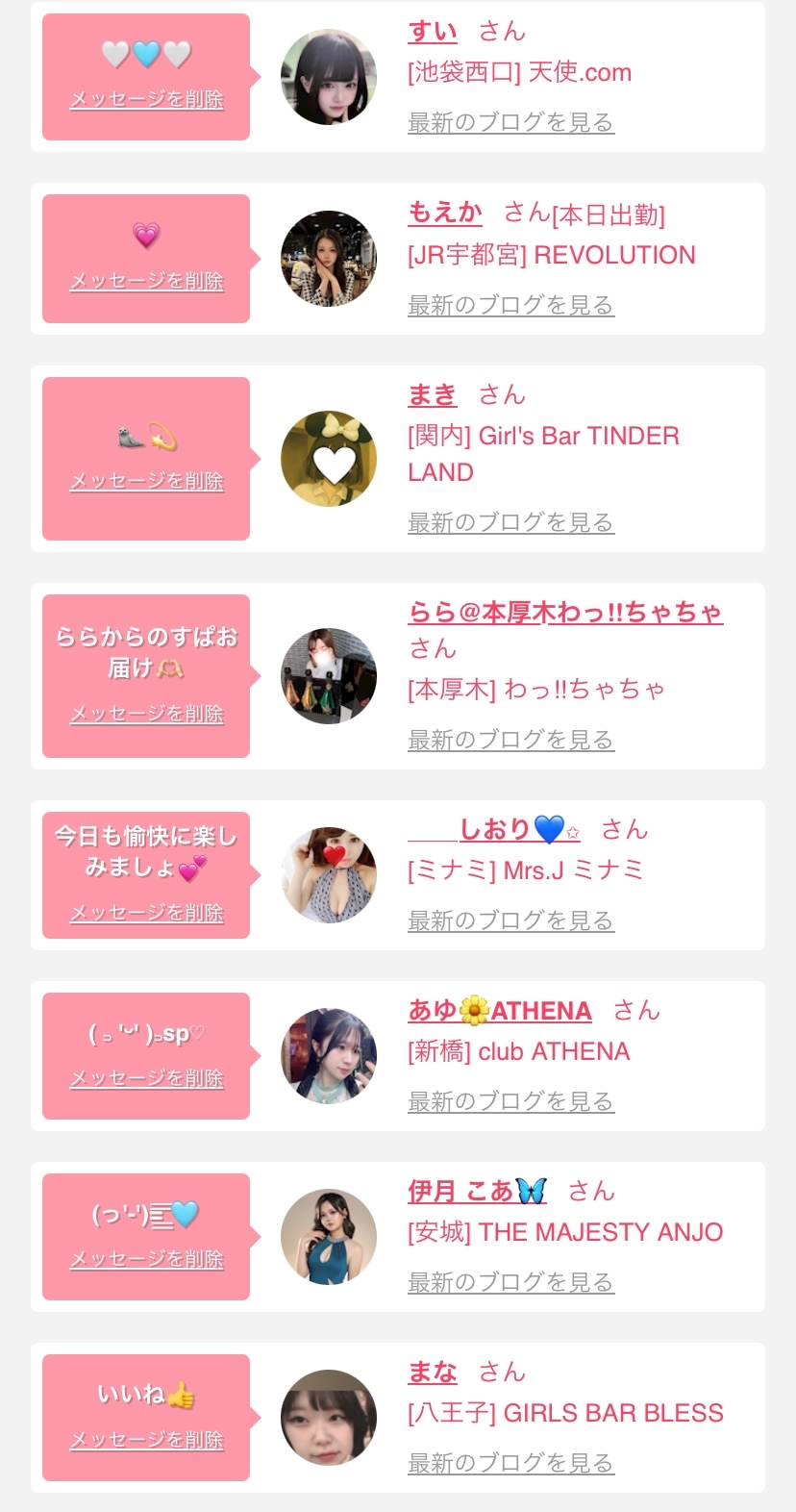
Task: Delete the message sent to すい
Action: (146, 99)
